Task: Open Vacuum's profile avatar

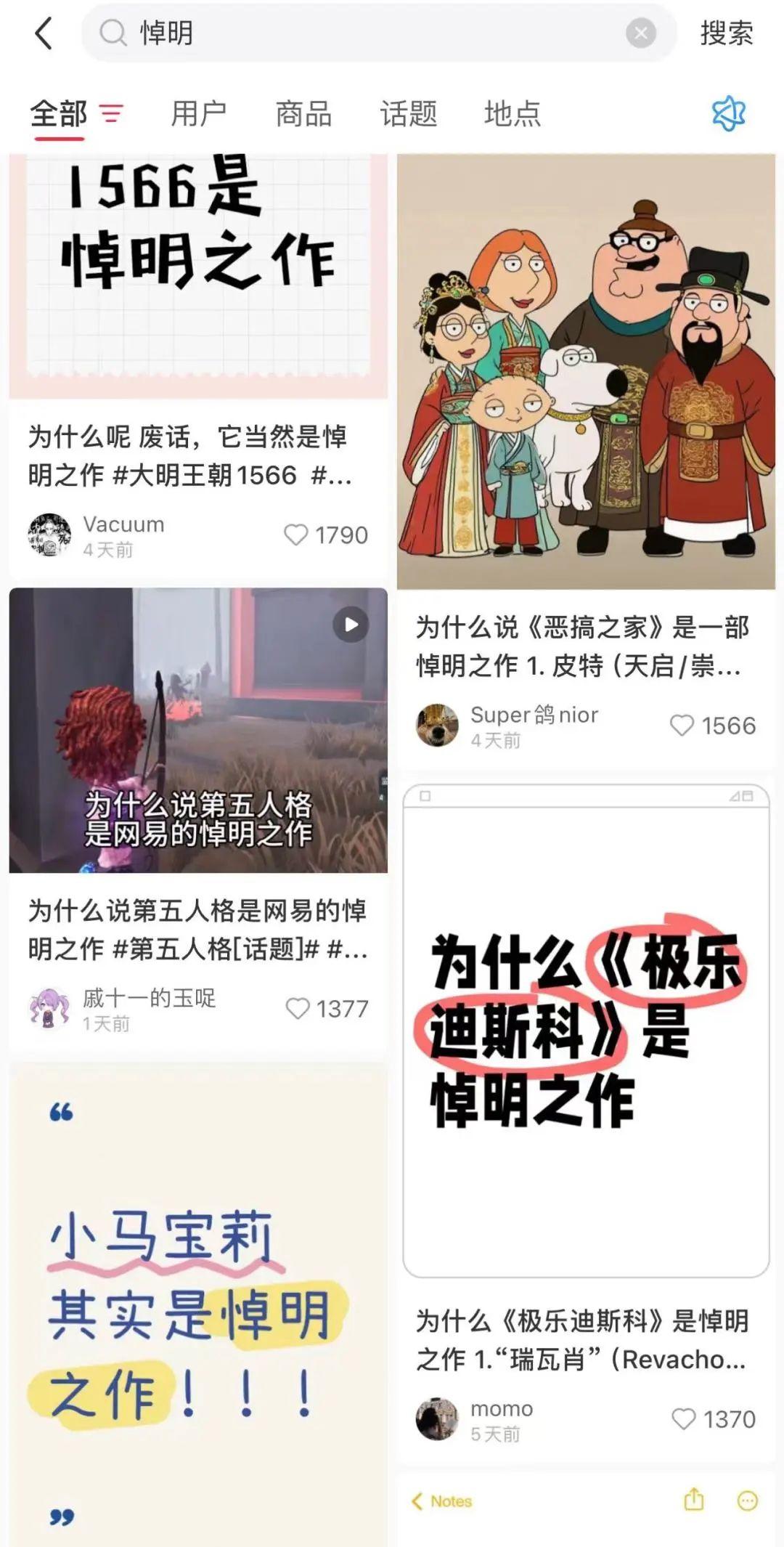Action: [49, 535]
